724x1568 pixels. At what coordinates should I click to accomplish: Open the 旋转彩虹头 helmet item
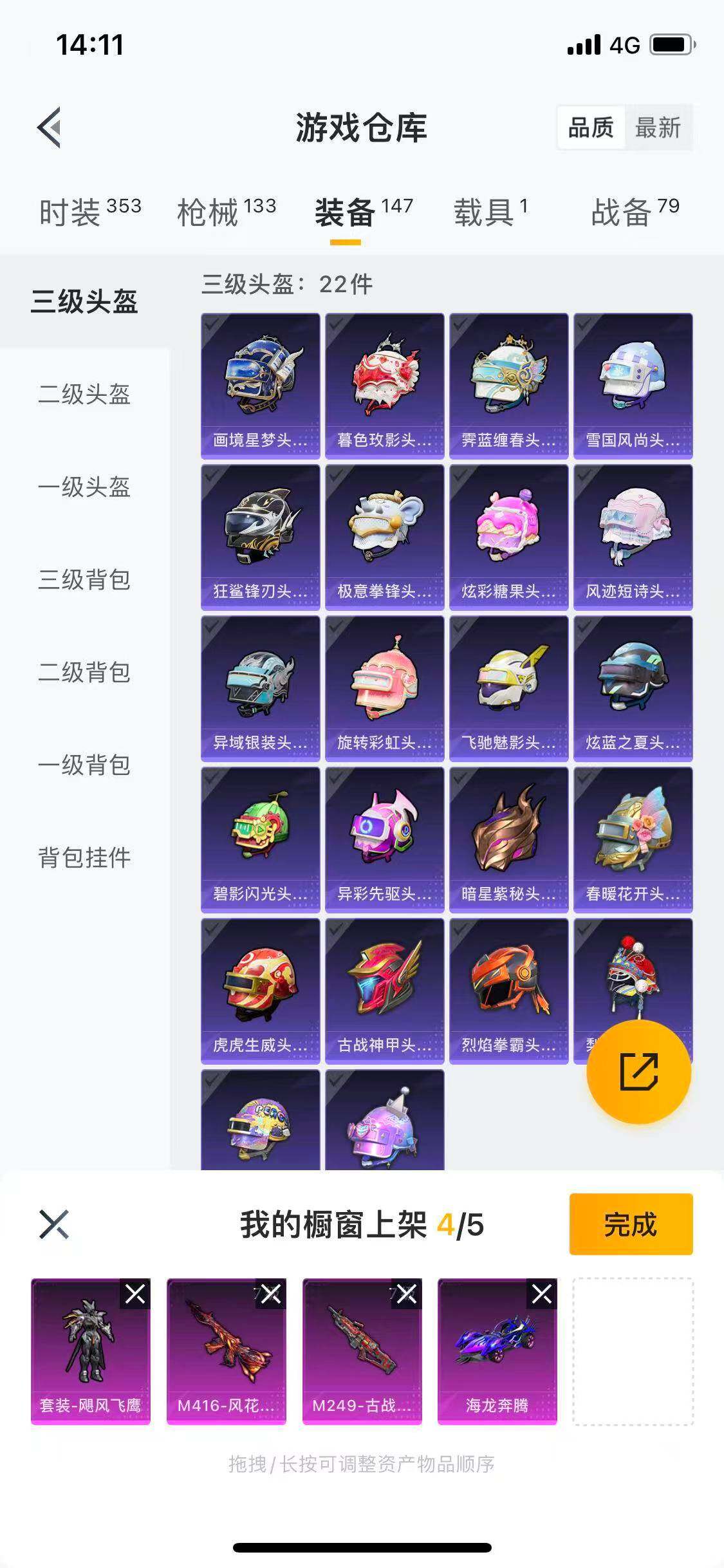(x=384, y=689)
